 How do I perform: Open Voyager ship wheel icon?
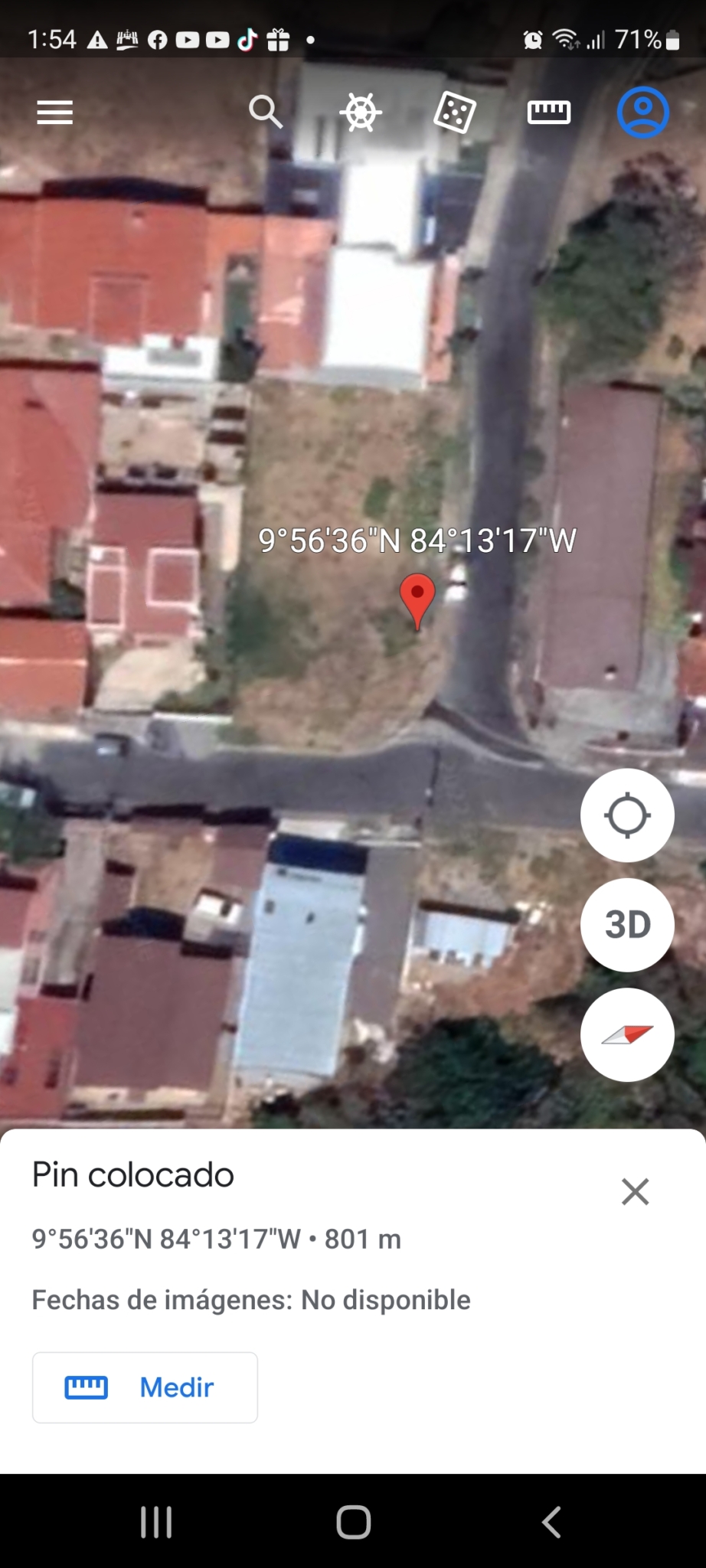pos(361,113)
